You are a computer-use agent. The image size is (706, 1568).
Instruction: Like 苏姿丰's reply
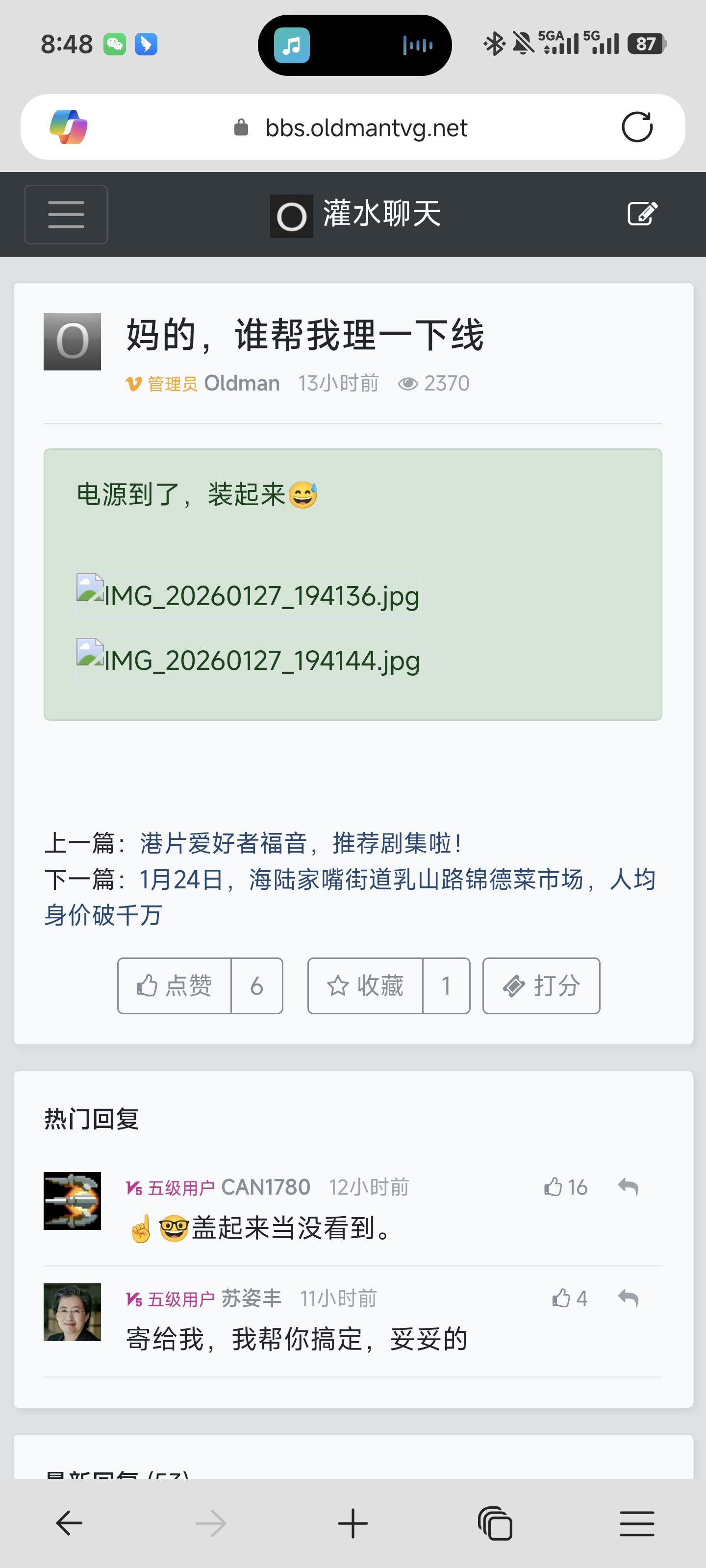[569, 1298]
